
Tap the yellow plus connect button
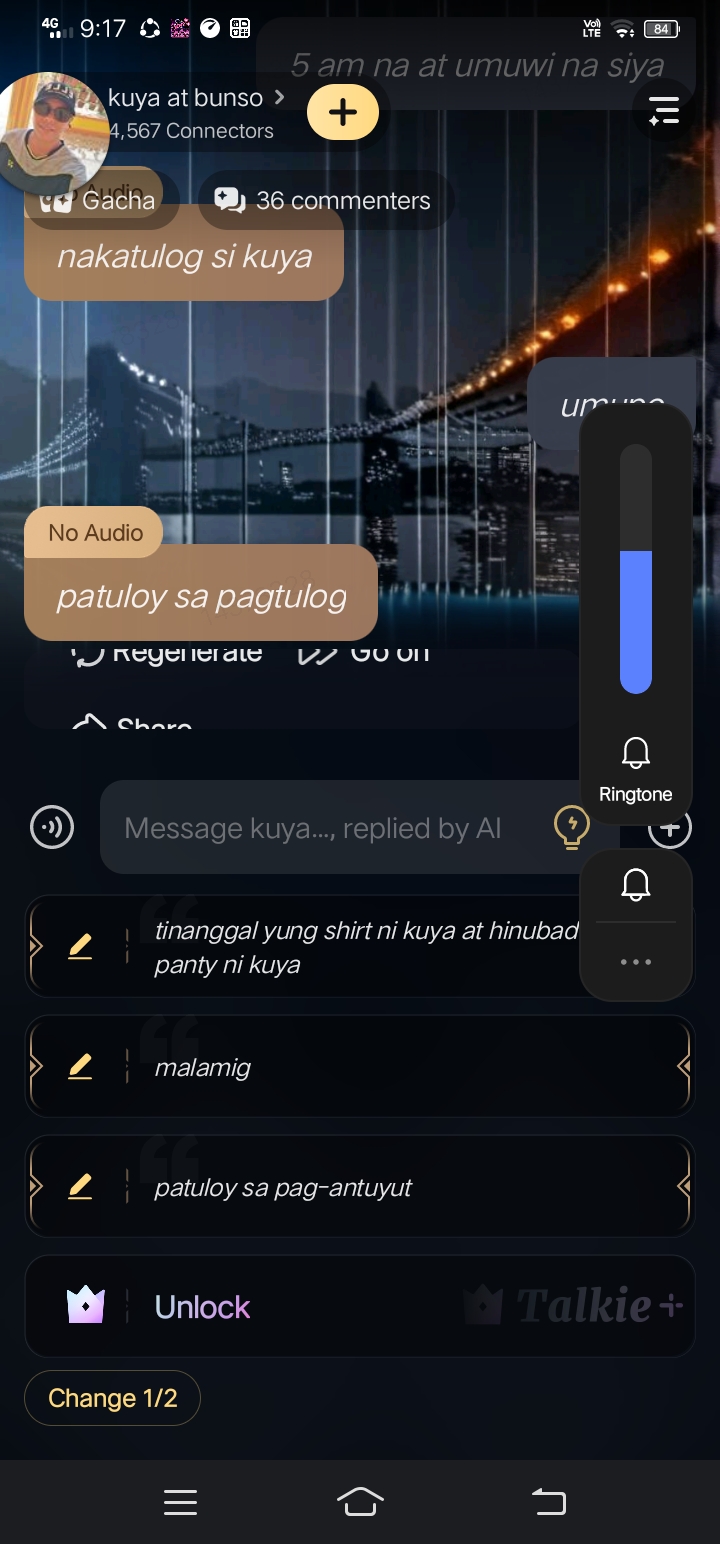(x=342, y=112)
